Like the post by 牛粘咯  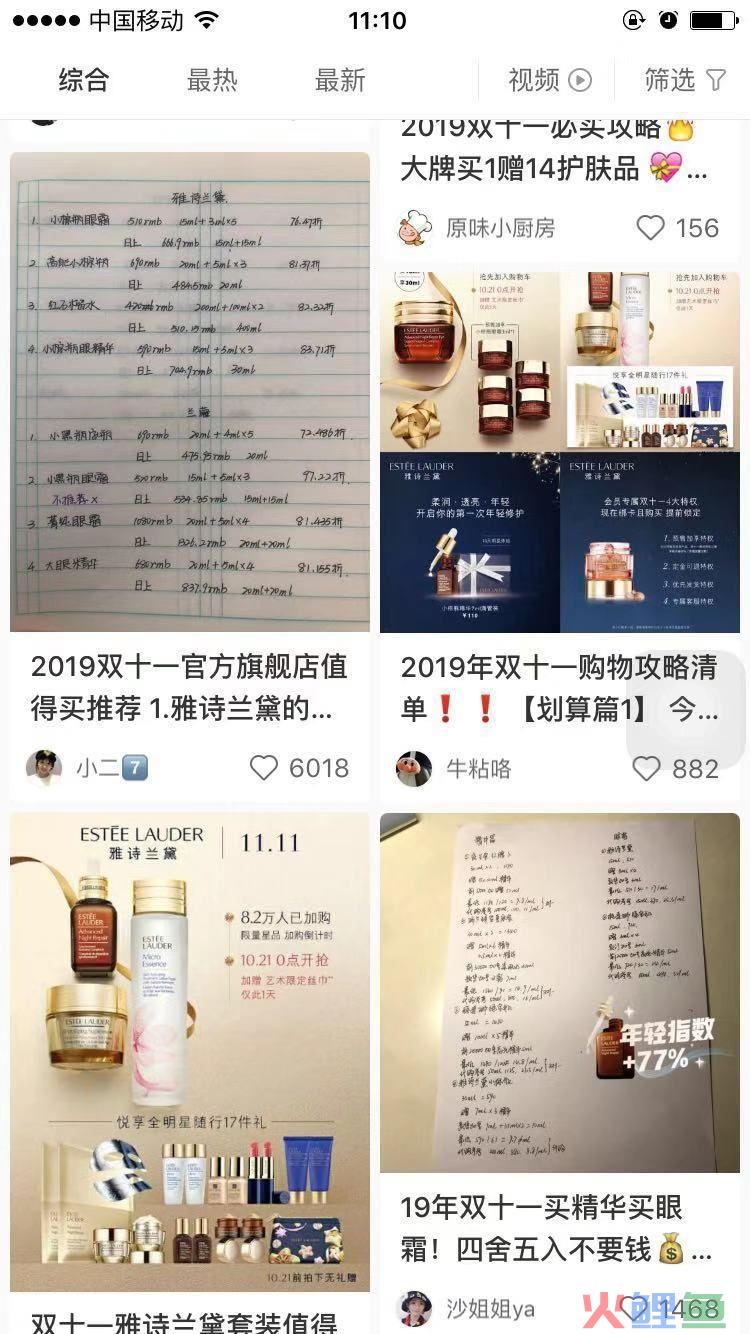(647, 768)
